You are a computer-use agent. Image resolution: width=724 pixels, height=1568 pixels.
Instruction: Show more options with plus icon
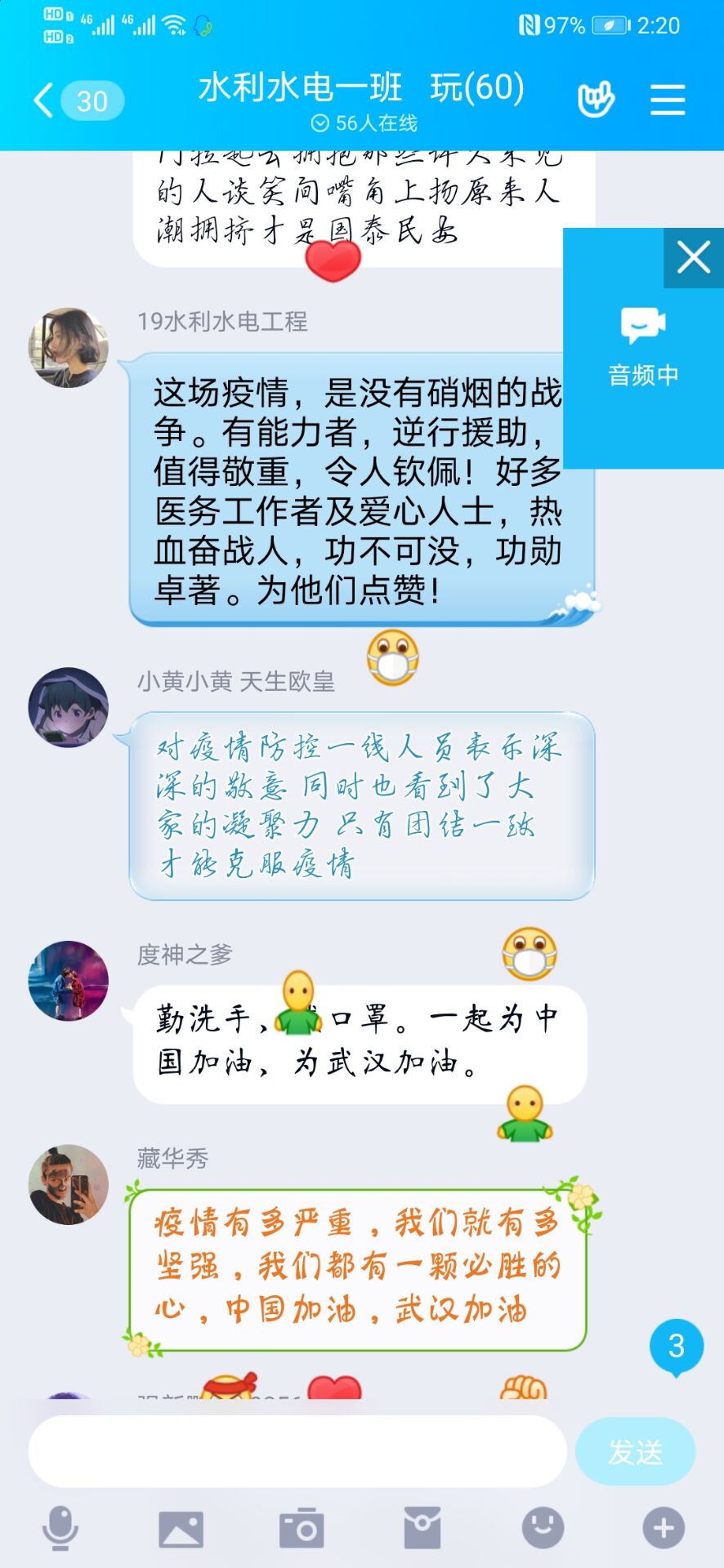[663, 1528]
